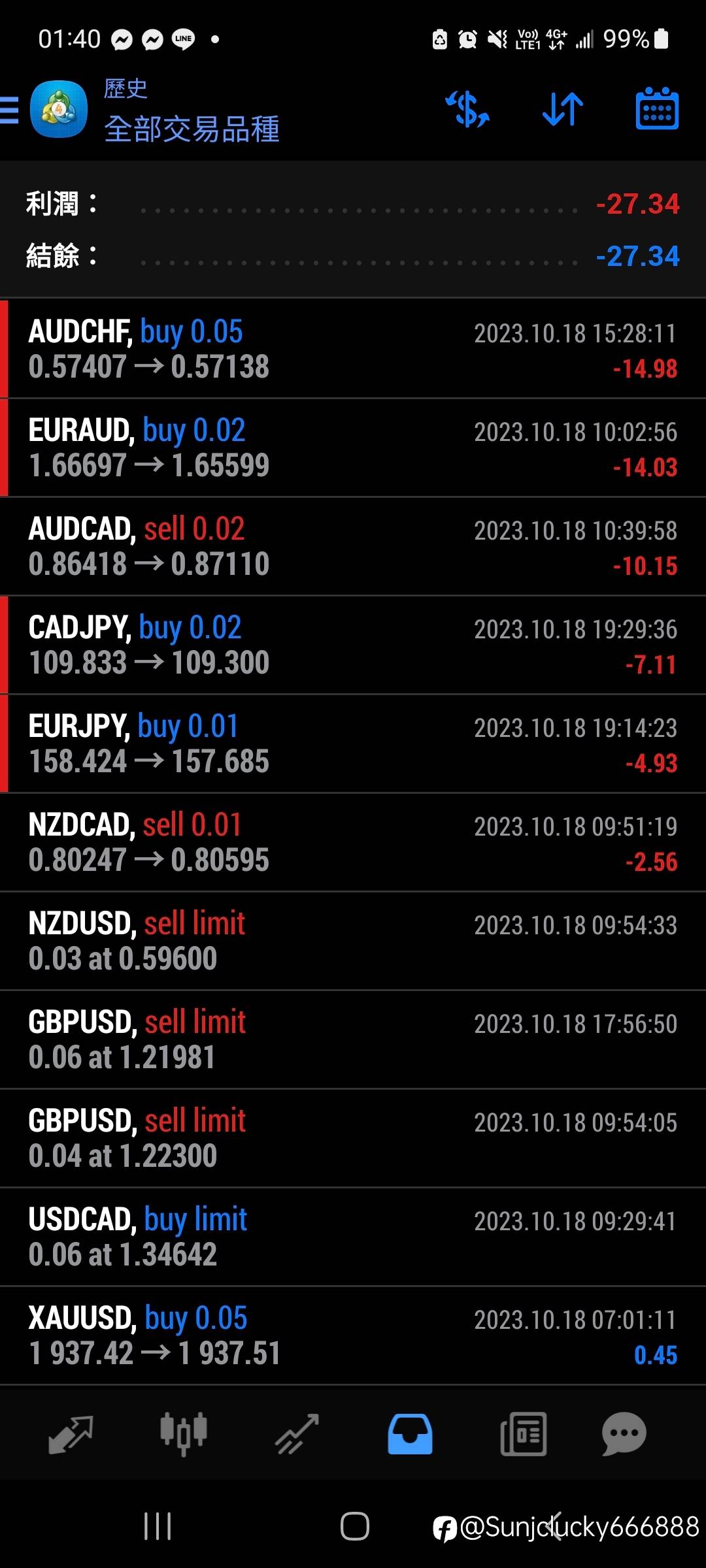
Task: Open the GBPUSD sell limit 0.06 order
Action: pyautogui.click(x=353, y=1039)
